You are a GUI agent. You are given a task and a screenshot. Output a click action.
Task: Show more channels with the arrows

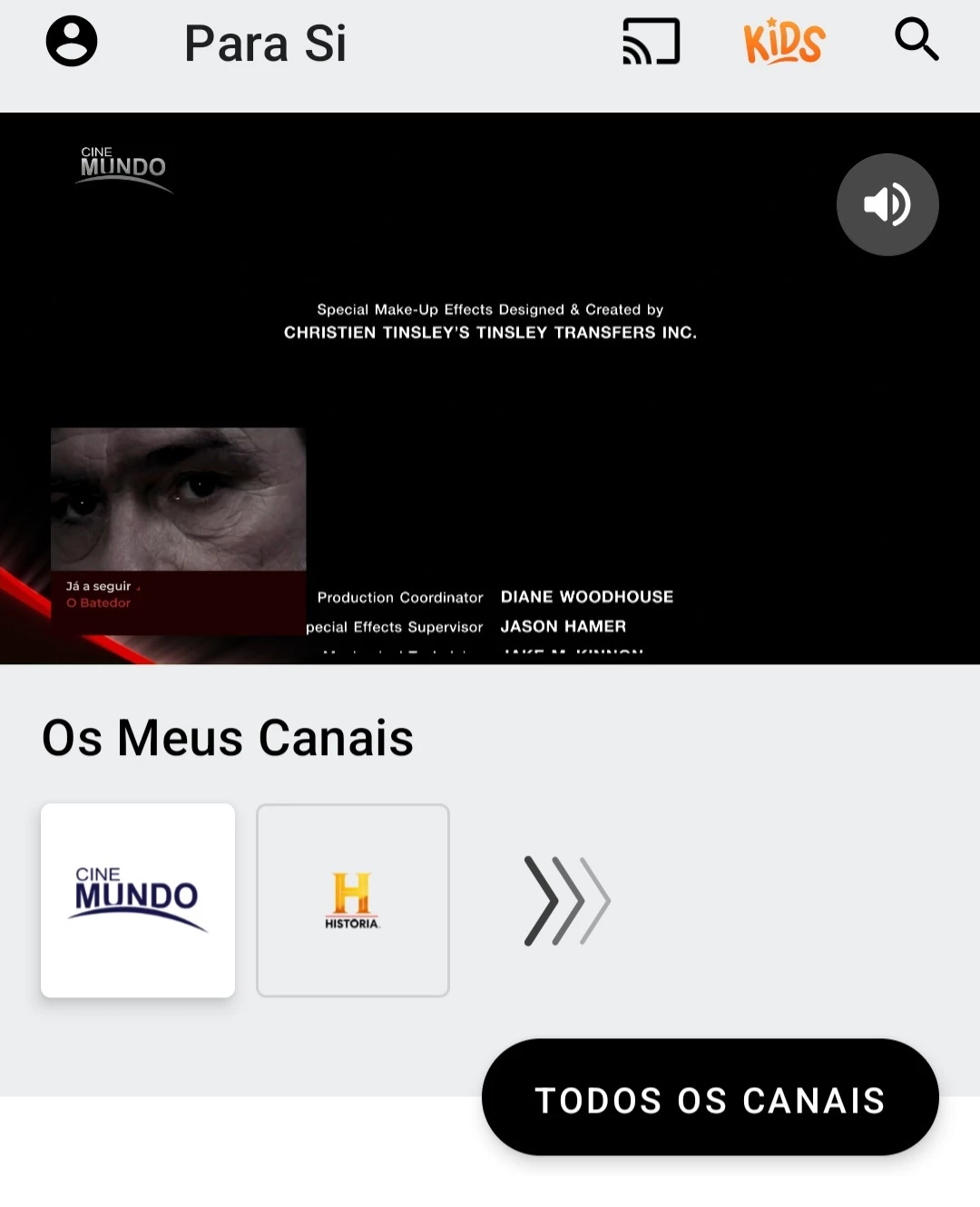click(x=567, y=901)
